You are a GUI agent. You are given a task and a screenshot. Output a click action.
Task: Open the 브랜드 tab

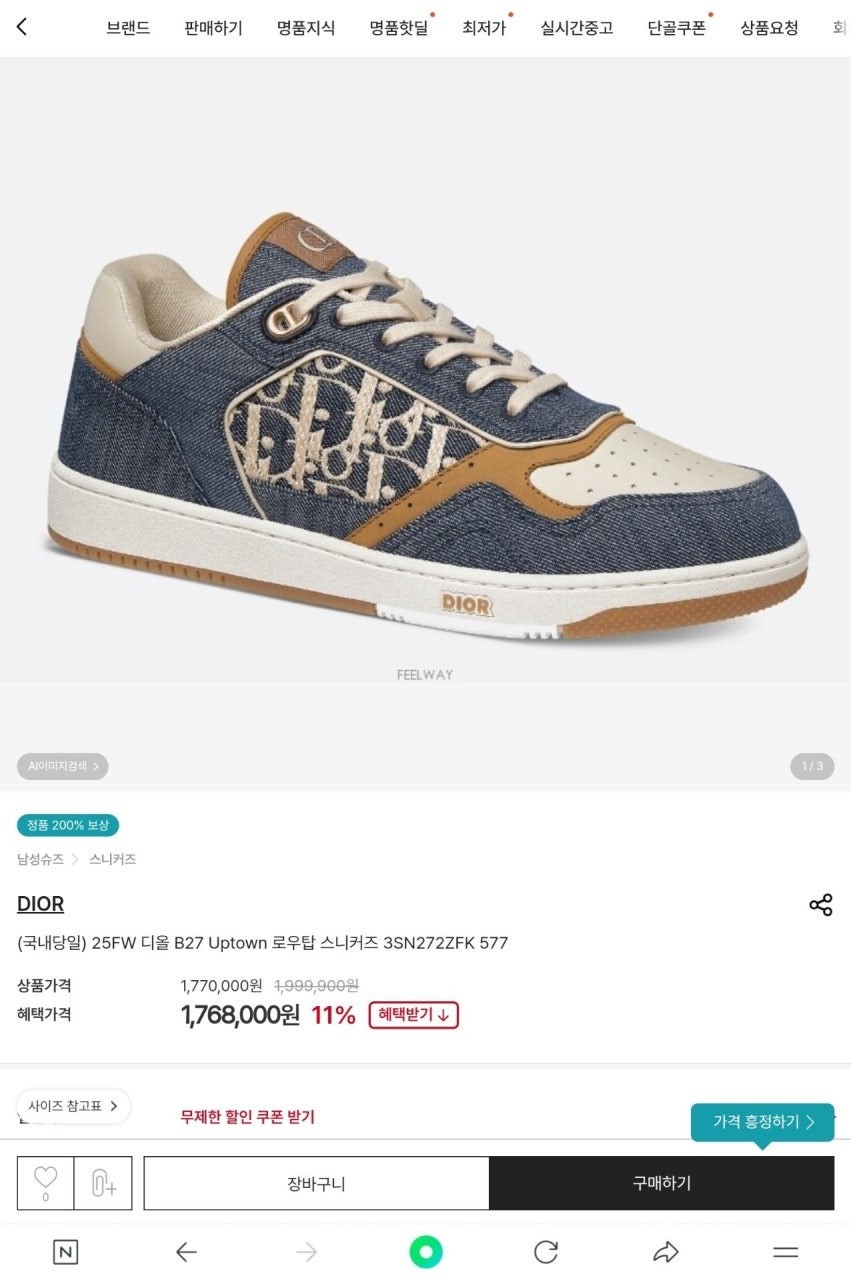coord(128,28)
